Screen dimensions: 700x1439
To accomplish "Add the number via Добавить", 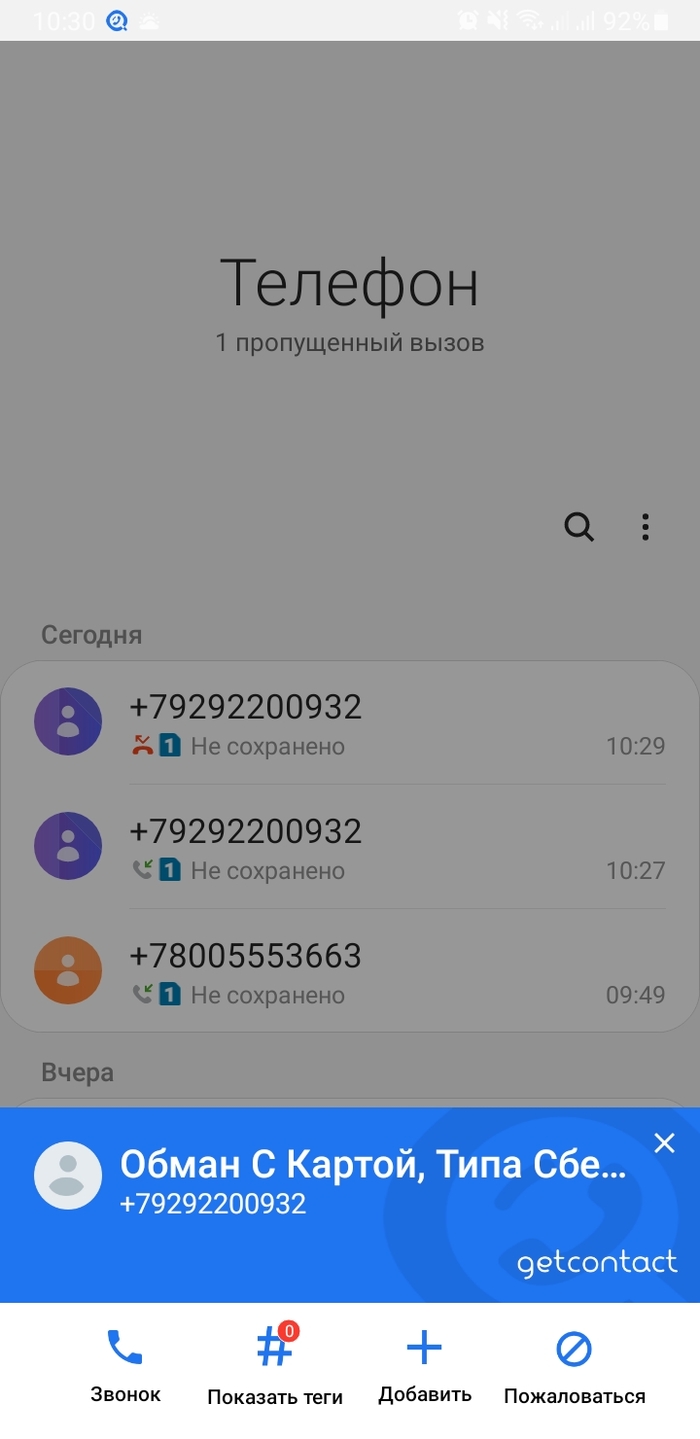I will coord(424,1365).
